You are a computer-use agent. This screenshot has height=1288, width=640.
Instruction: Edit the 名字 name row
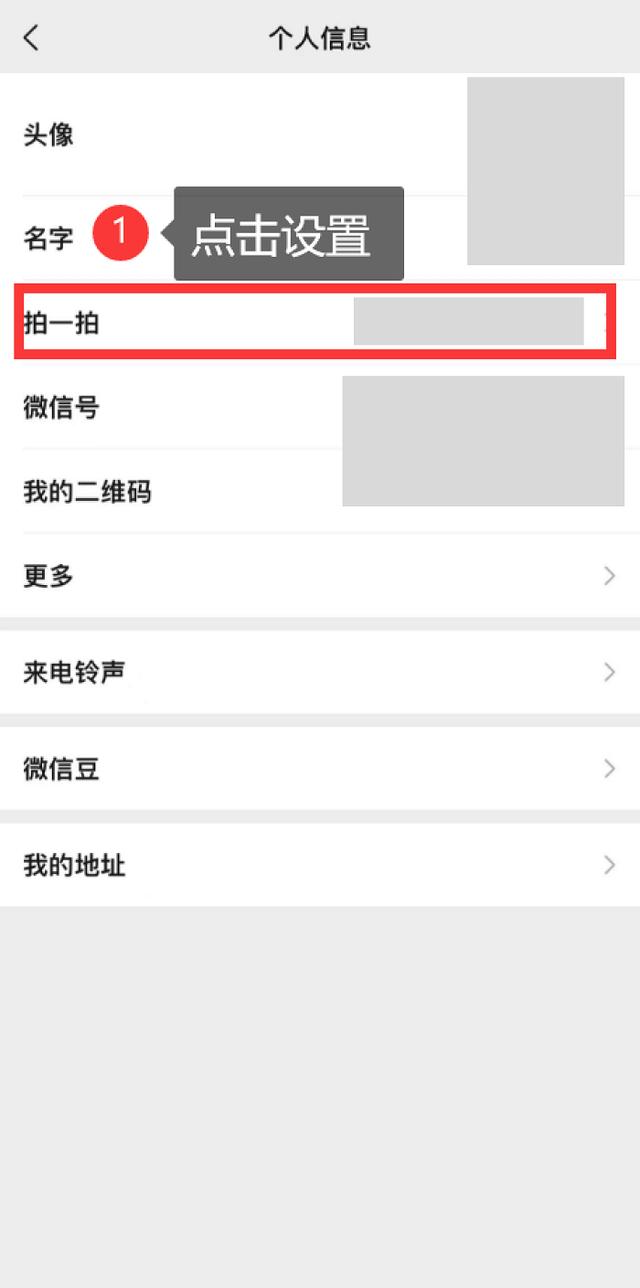click(48, 238)
